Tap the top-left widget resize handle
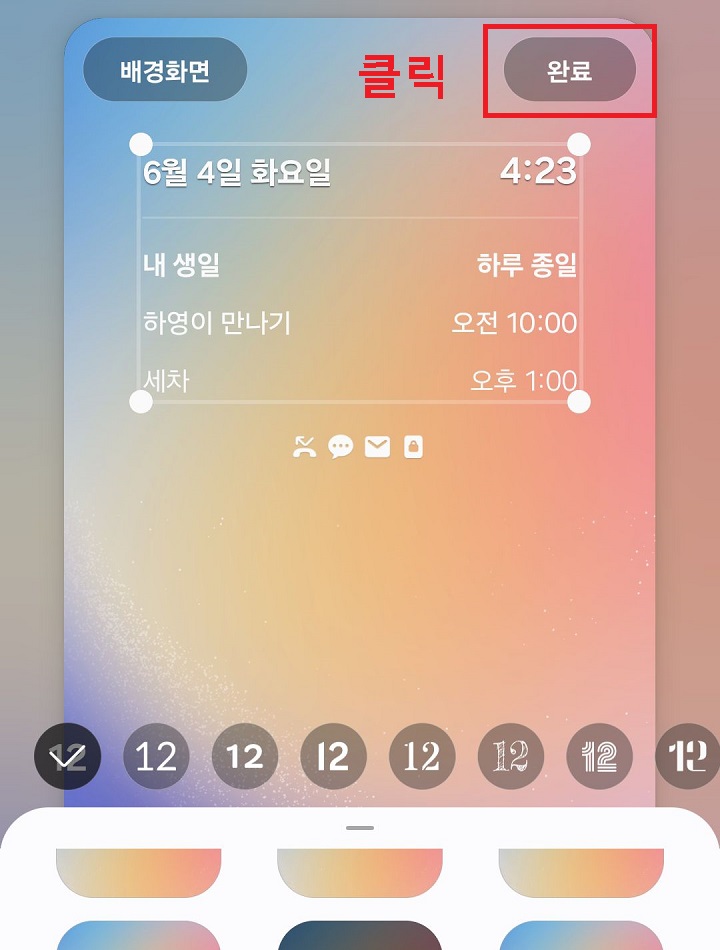This screenshot has width=720, height=950. tap(140, 144)
